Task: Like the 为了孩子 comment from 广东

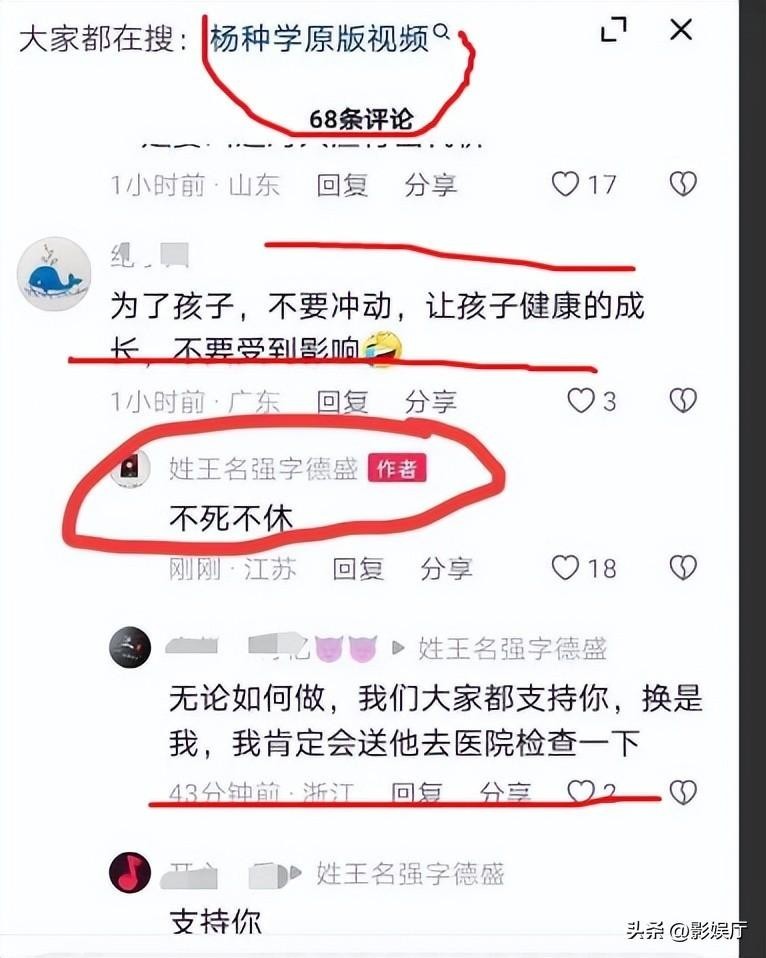Action: 581,401
